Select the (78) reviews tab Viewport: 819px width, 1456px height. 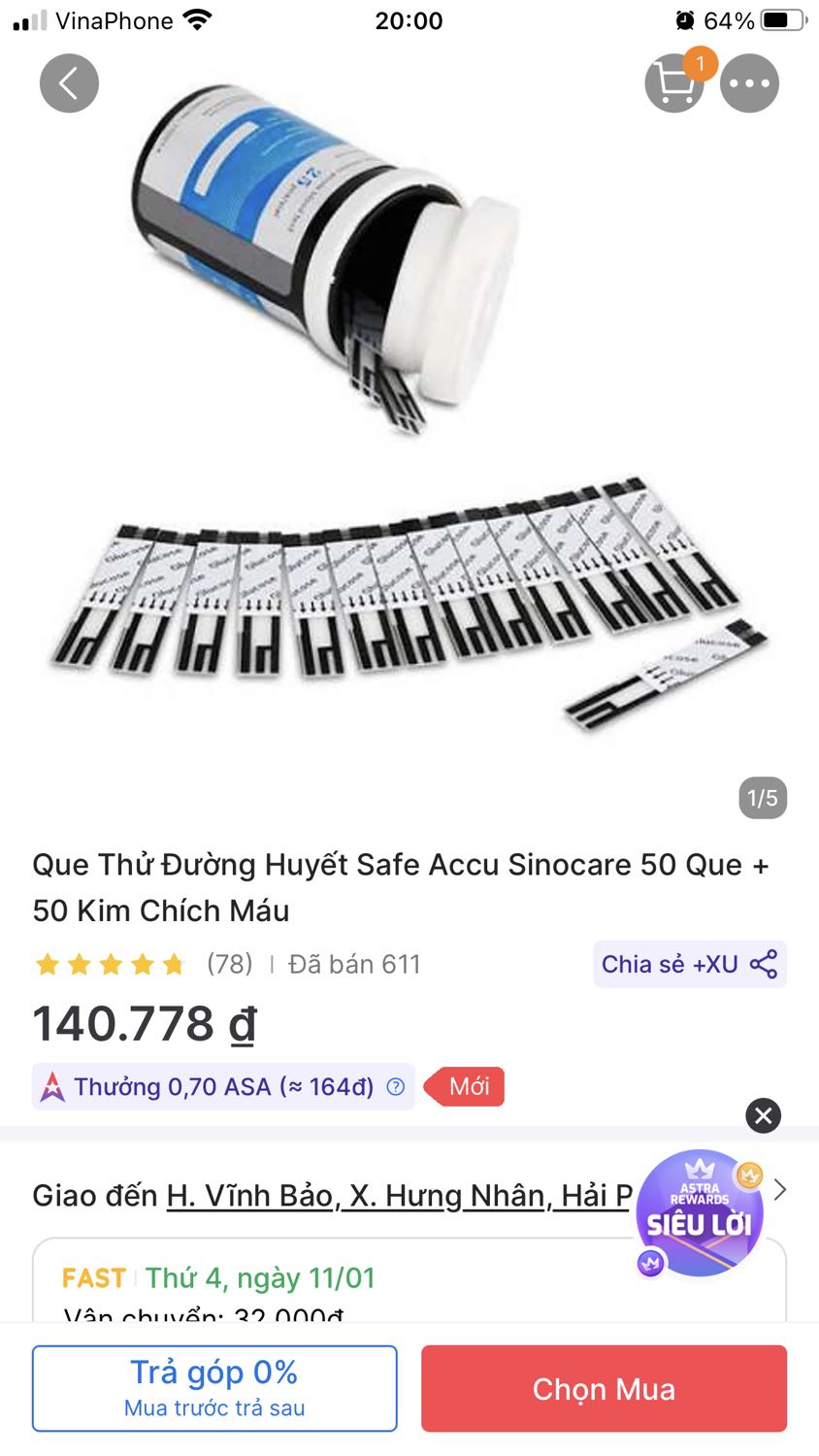(x=230, y=964)
